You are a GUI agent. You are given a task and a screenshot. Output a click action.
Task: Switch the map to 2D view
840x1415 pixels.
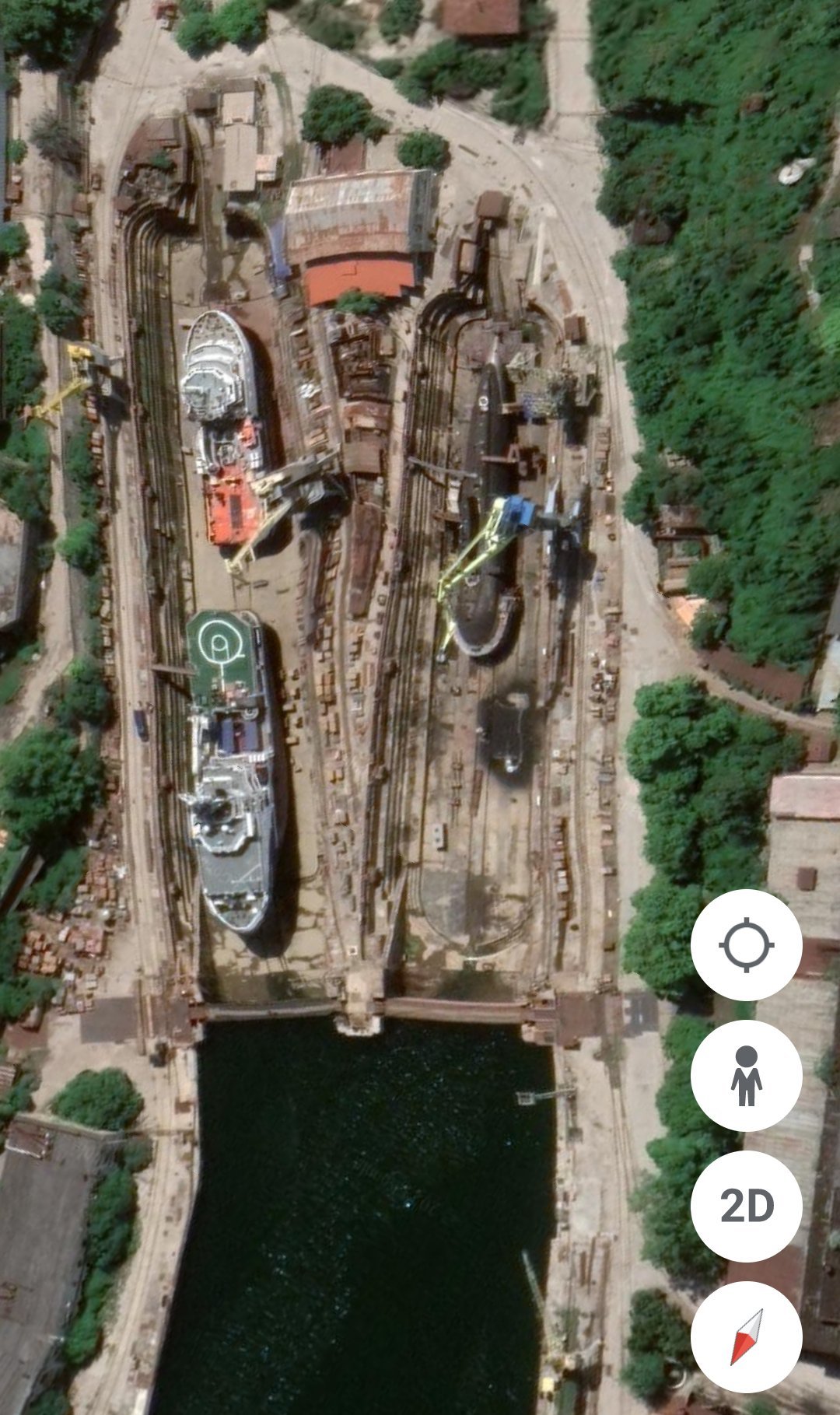[x=746, y=1207]
